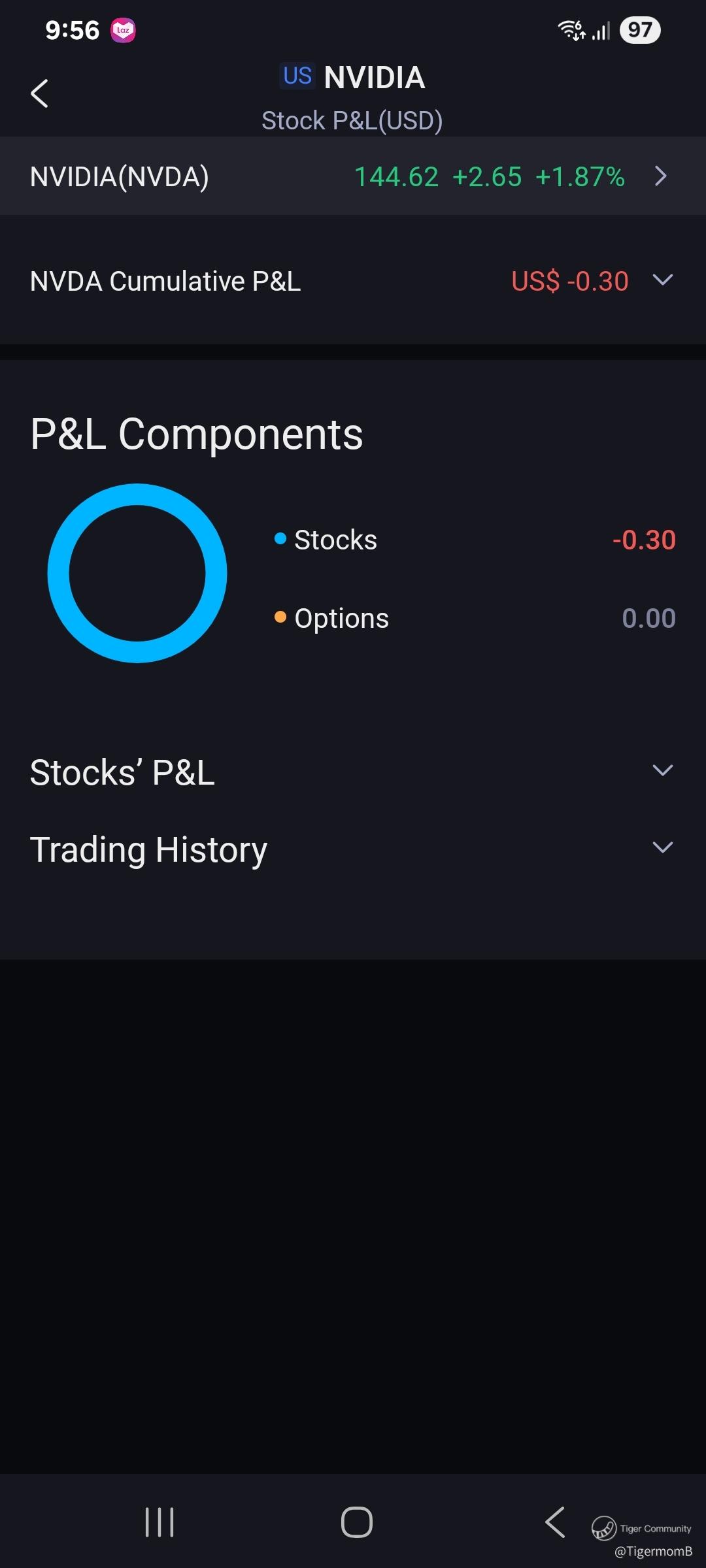Viewport: 706px width, 1568px height.
Task: Open the NVIDIA(NVDA) stock quote row
Action: click(353, 176)
